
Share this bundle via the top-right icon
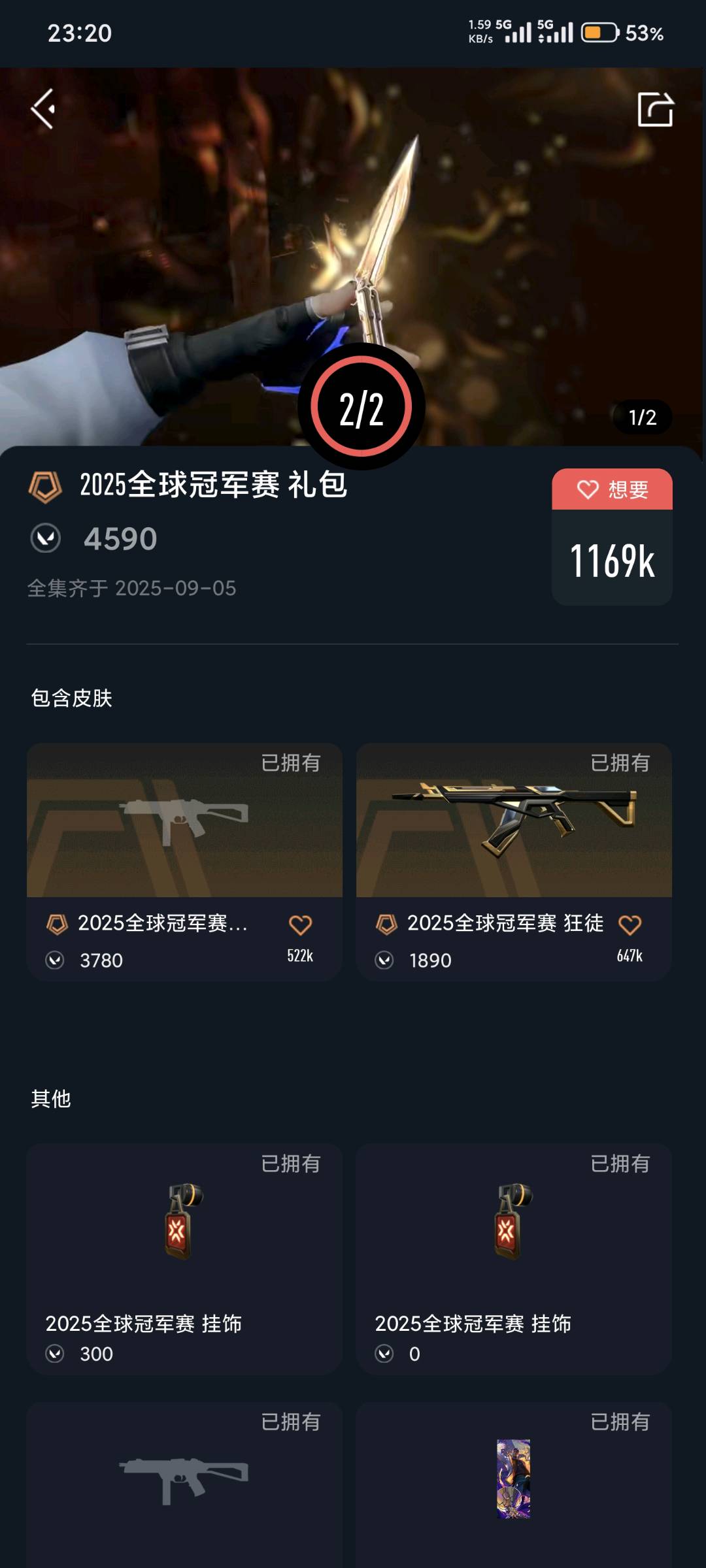point(655,109)
